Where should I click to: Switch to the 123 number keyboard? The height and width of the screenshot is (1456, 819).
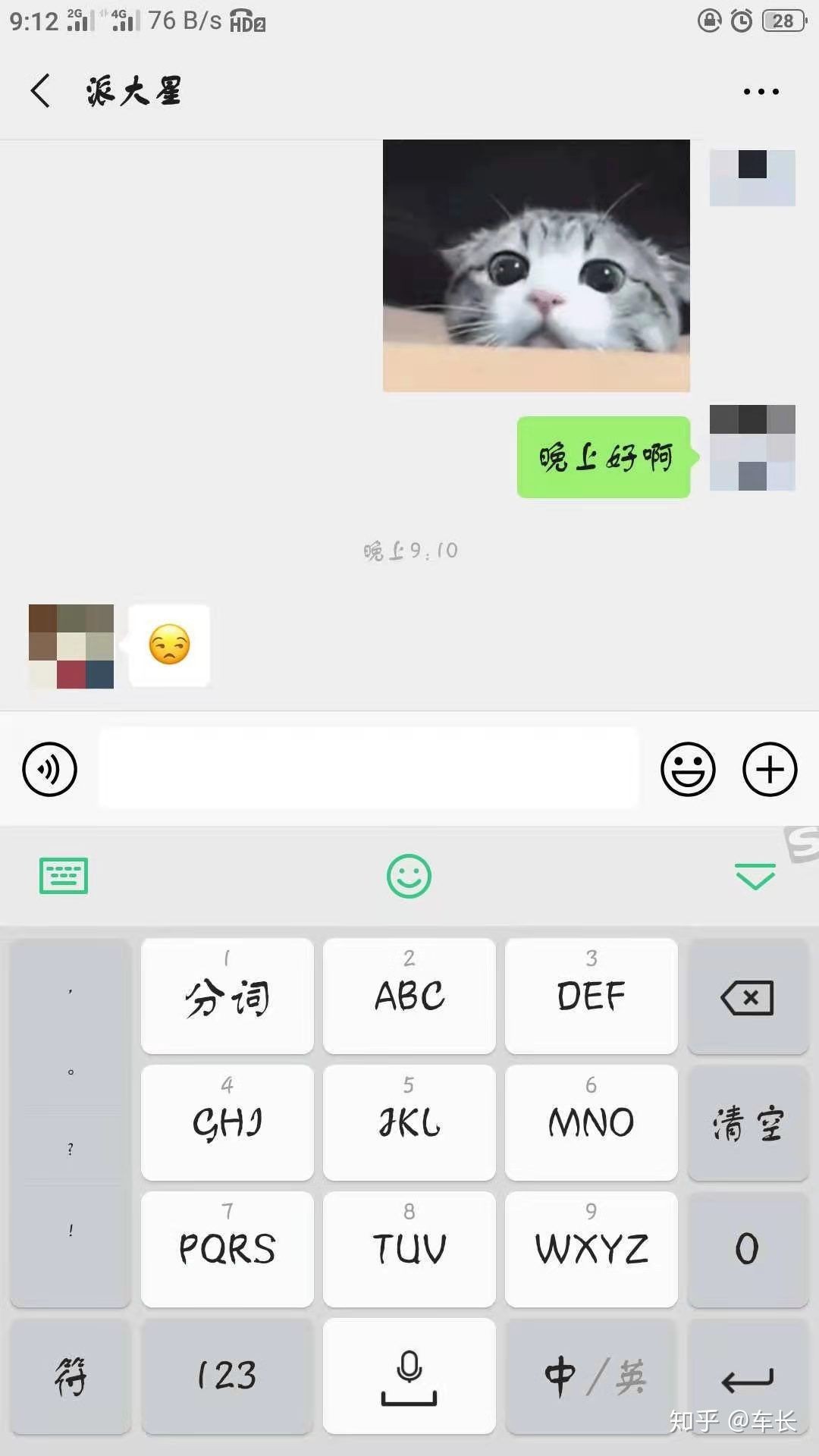point(227,1376)
